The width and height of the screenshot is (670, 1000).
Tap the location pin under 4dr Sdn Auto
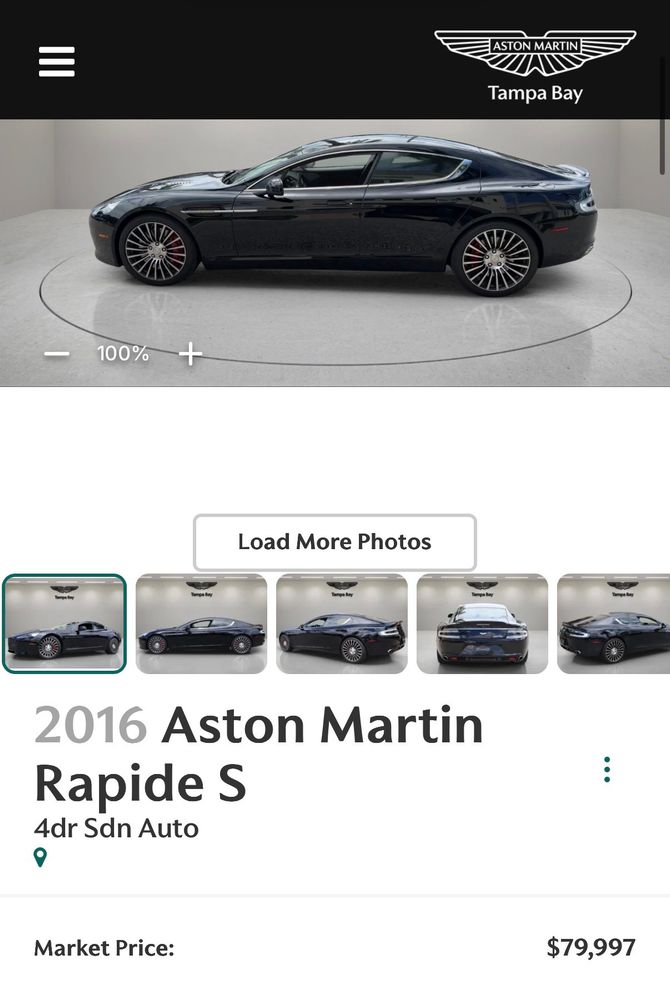(x=40, y=858)
